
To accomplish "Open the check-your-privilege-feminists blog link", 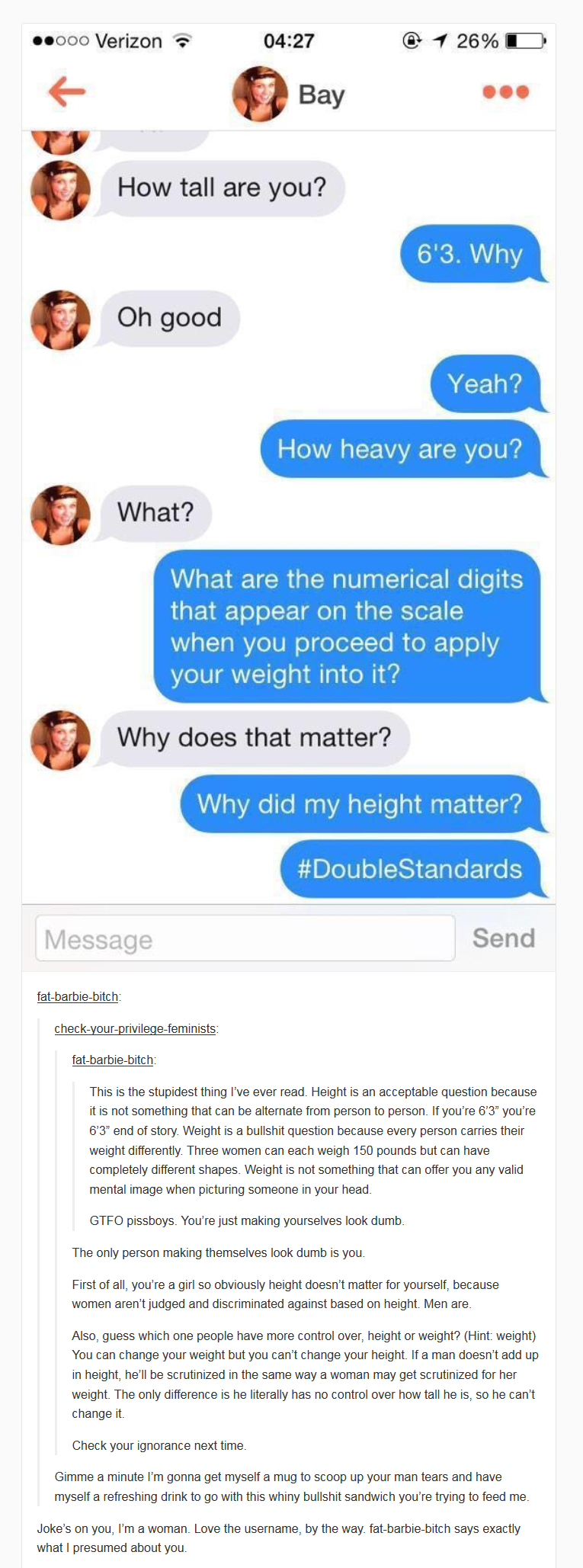I will (135, 1028).
